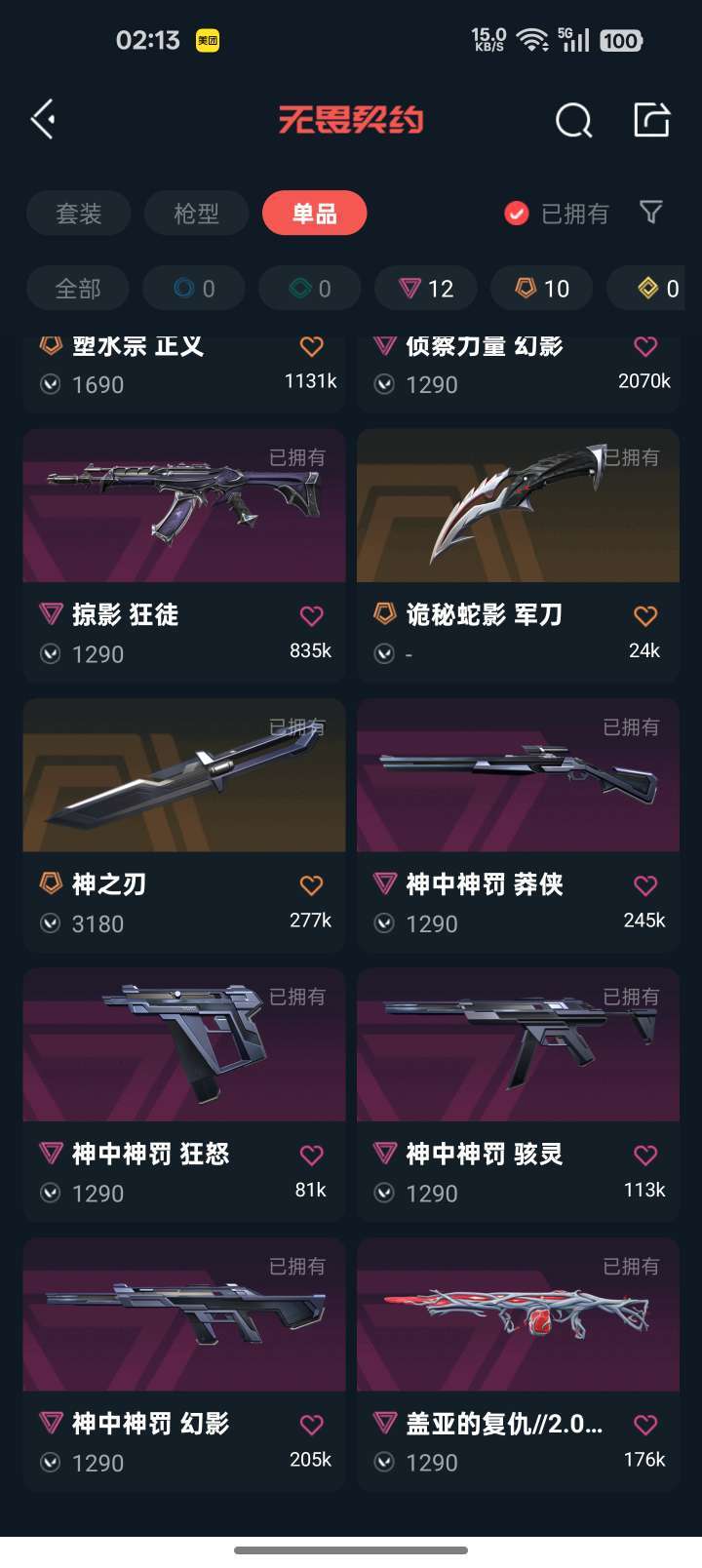The width and height of the screenshot is (702, 1568).
Task: Filter by the orange tier chip showing 10
Action: [542, 289]
